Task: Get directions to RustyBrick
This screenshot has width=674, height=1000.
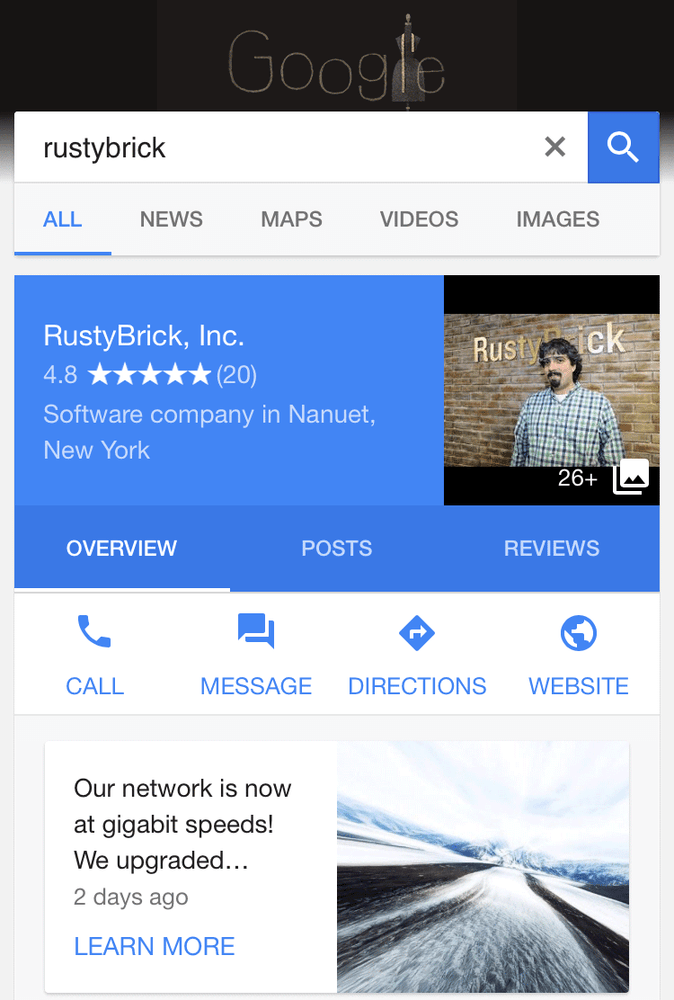Action: pos(417,656)
